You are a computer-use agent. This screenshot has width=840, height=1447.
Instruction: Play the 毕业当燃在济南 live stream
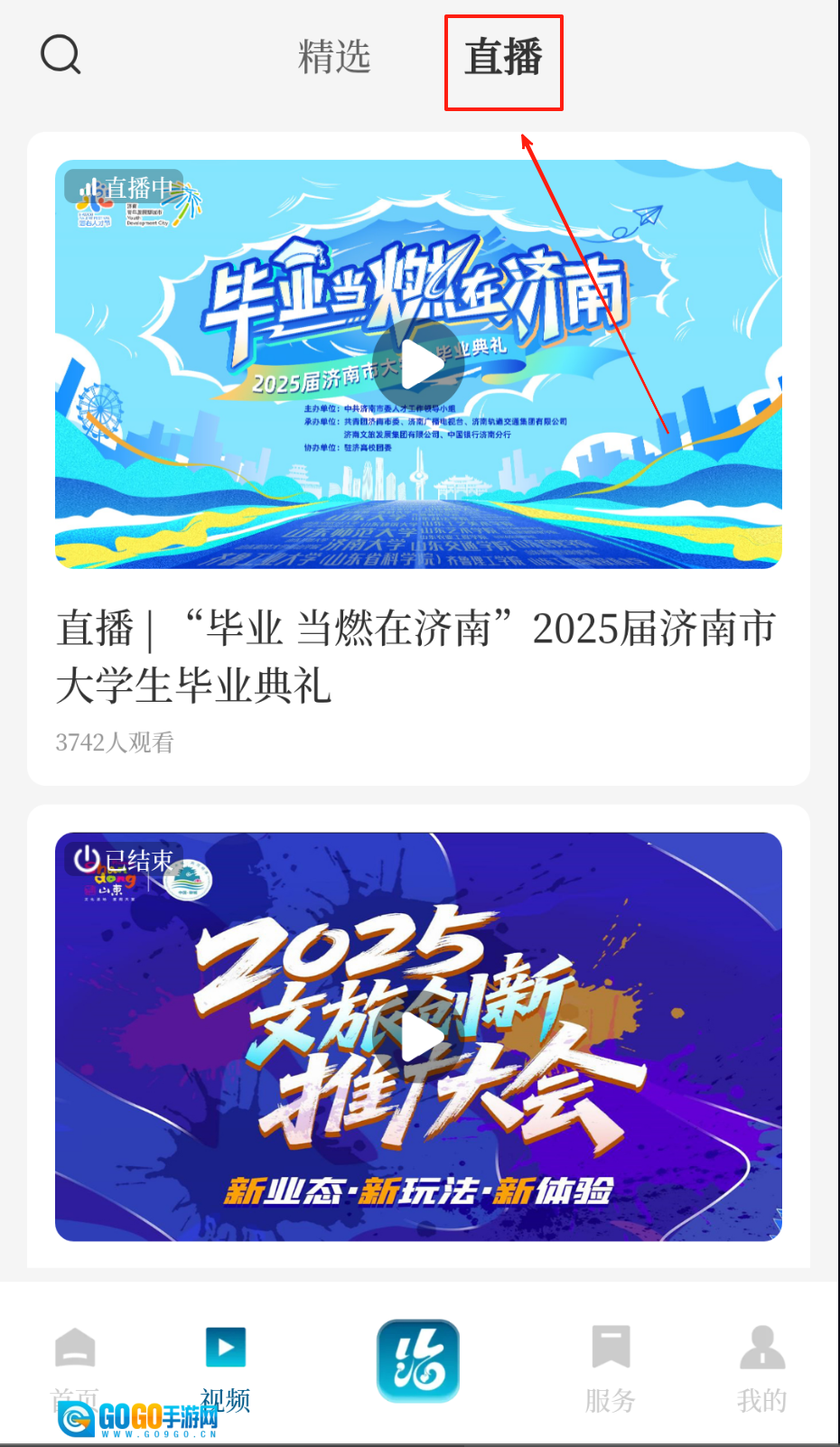pyautogui.click(x=418, y=365)
